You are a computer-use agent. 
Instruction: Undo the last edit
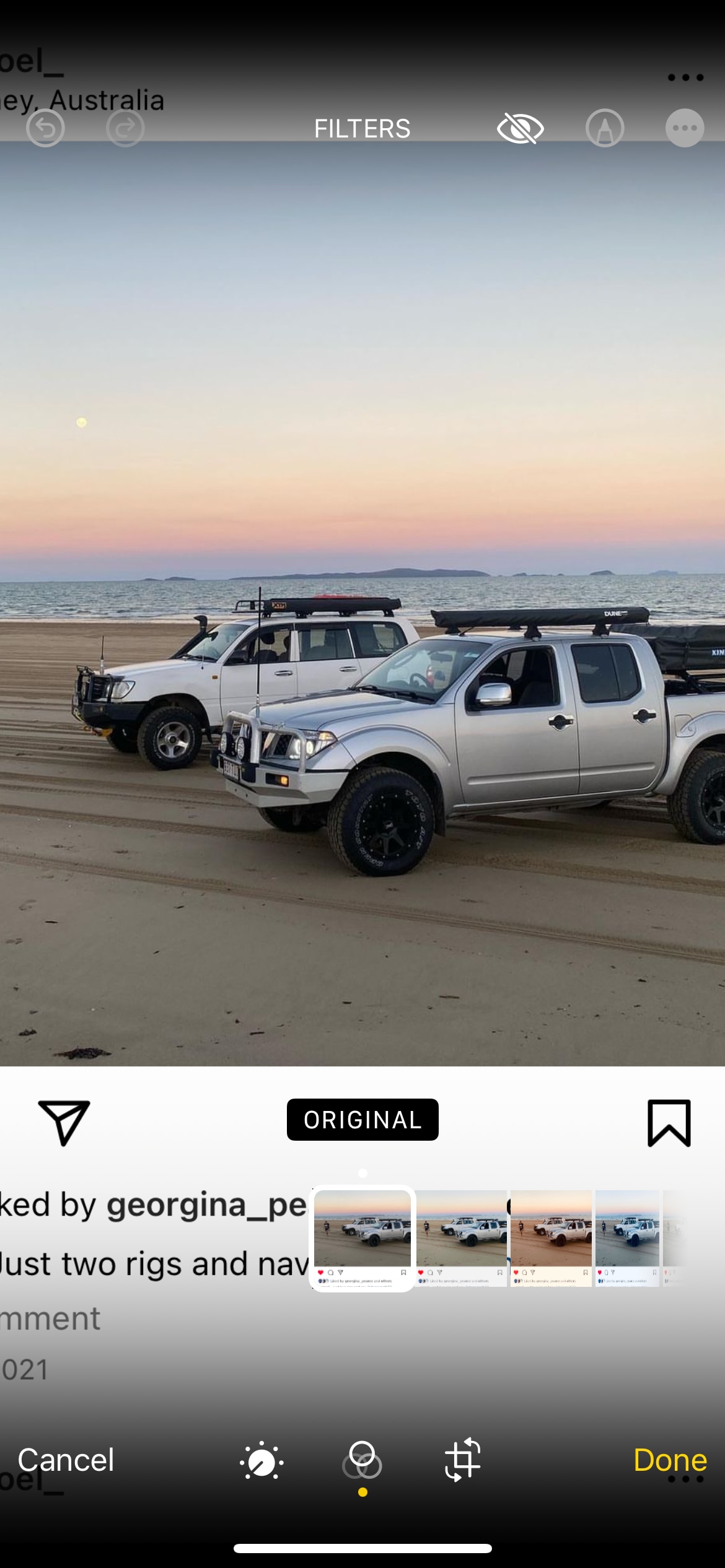45,128
